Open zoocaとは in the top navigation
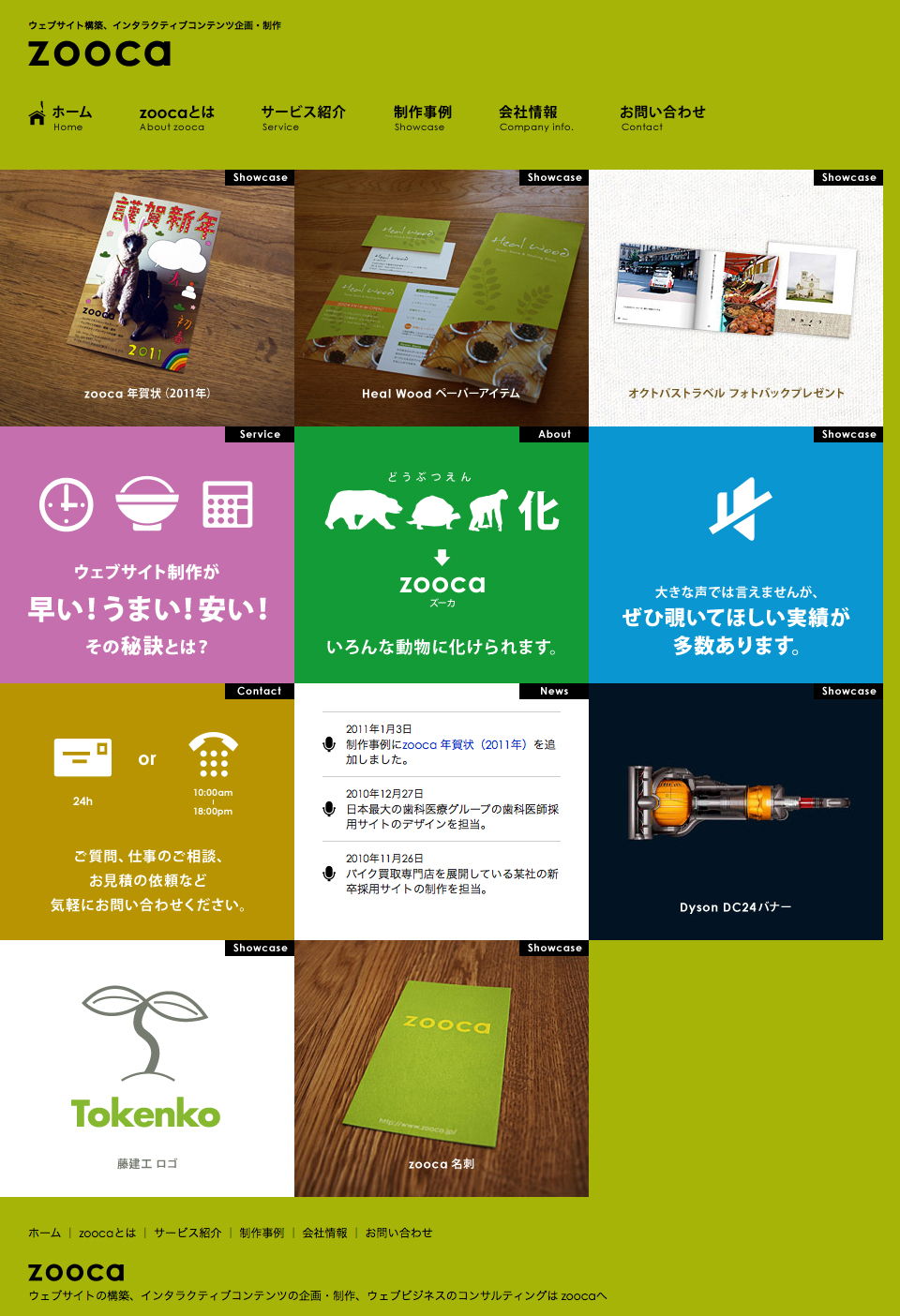900x1316 pixels. (x=176, y=116)
